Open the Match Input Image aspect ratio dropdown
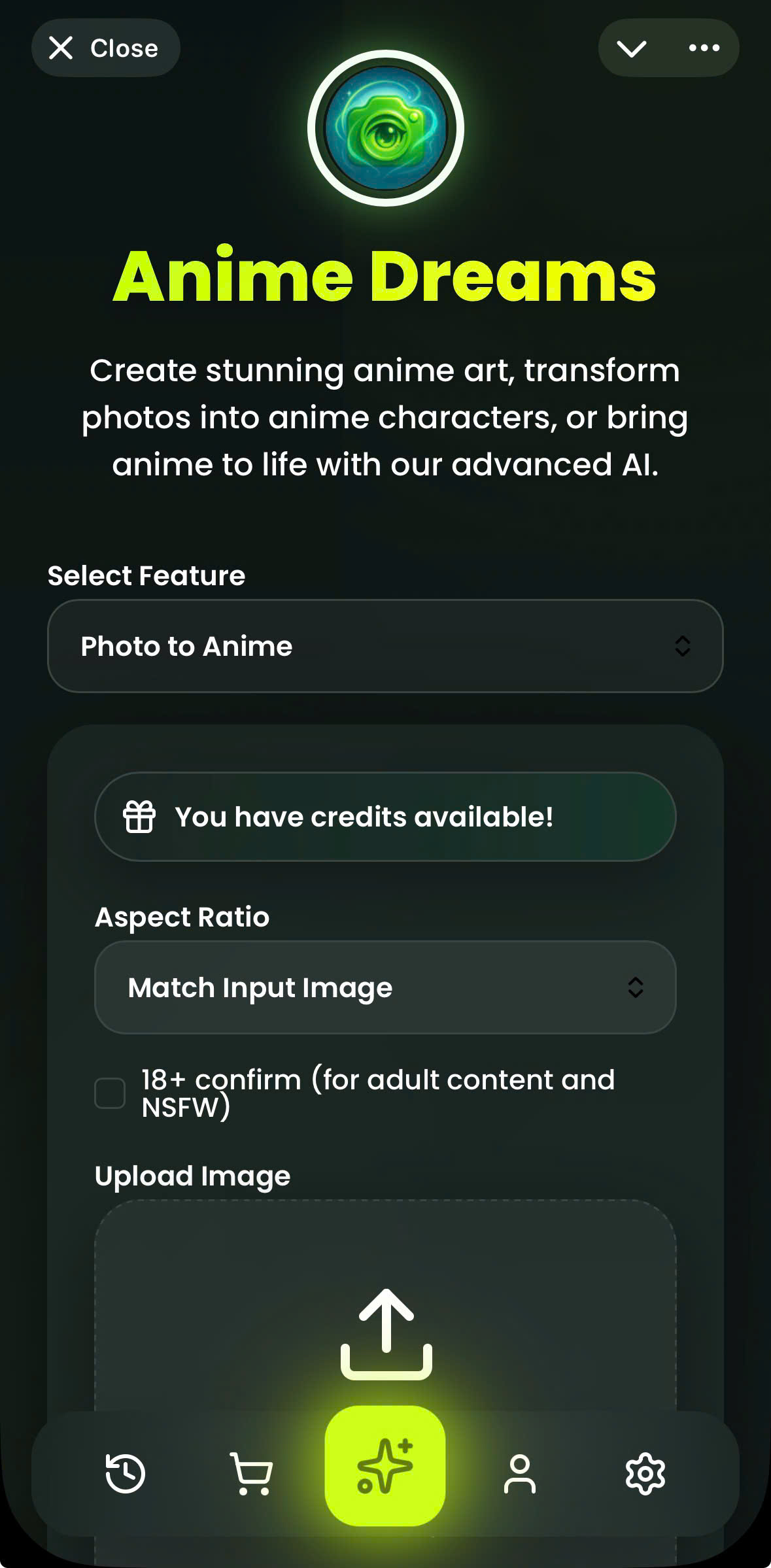This screenshot has width=771, height=1568. point(386,987)
